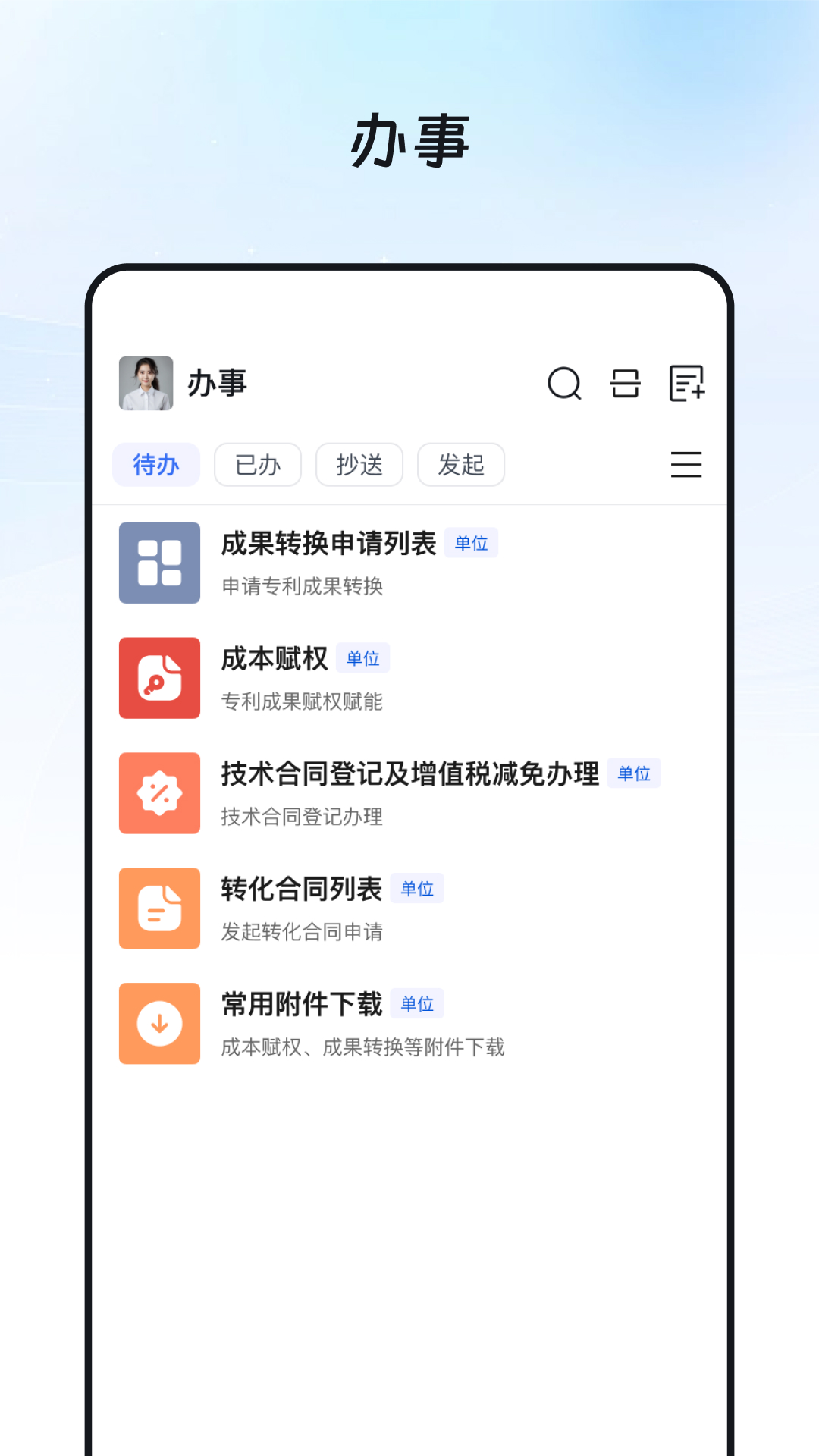Click the download icon for 常用附件下载
The image size is (819, 1456).
[159, 1024]
